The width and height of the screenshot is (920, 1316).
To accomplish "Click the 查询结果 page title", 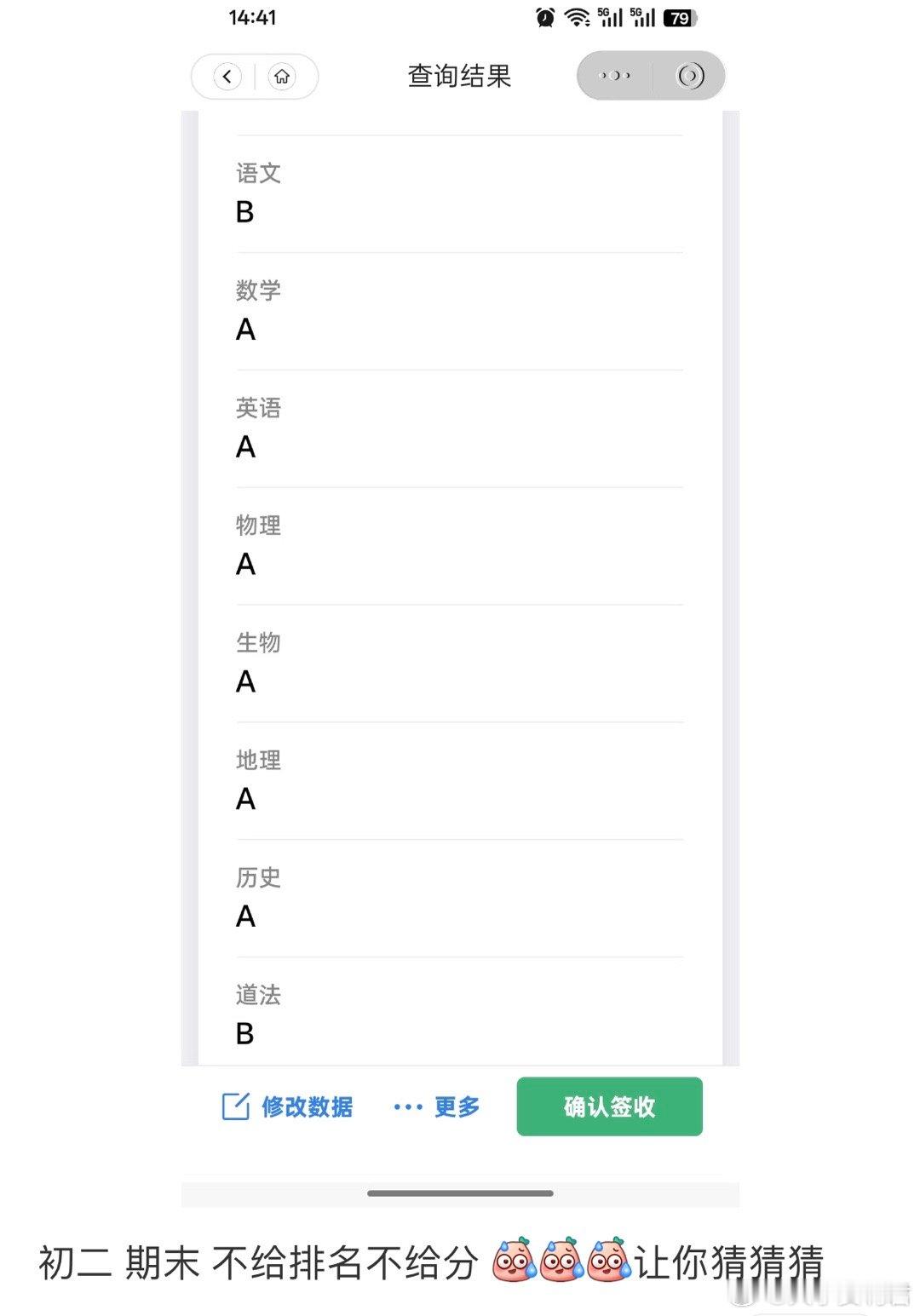I will coord(460,76).
